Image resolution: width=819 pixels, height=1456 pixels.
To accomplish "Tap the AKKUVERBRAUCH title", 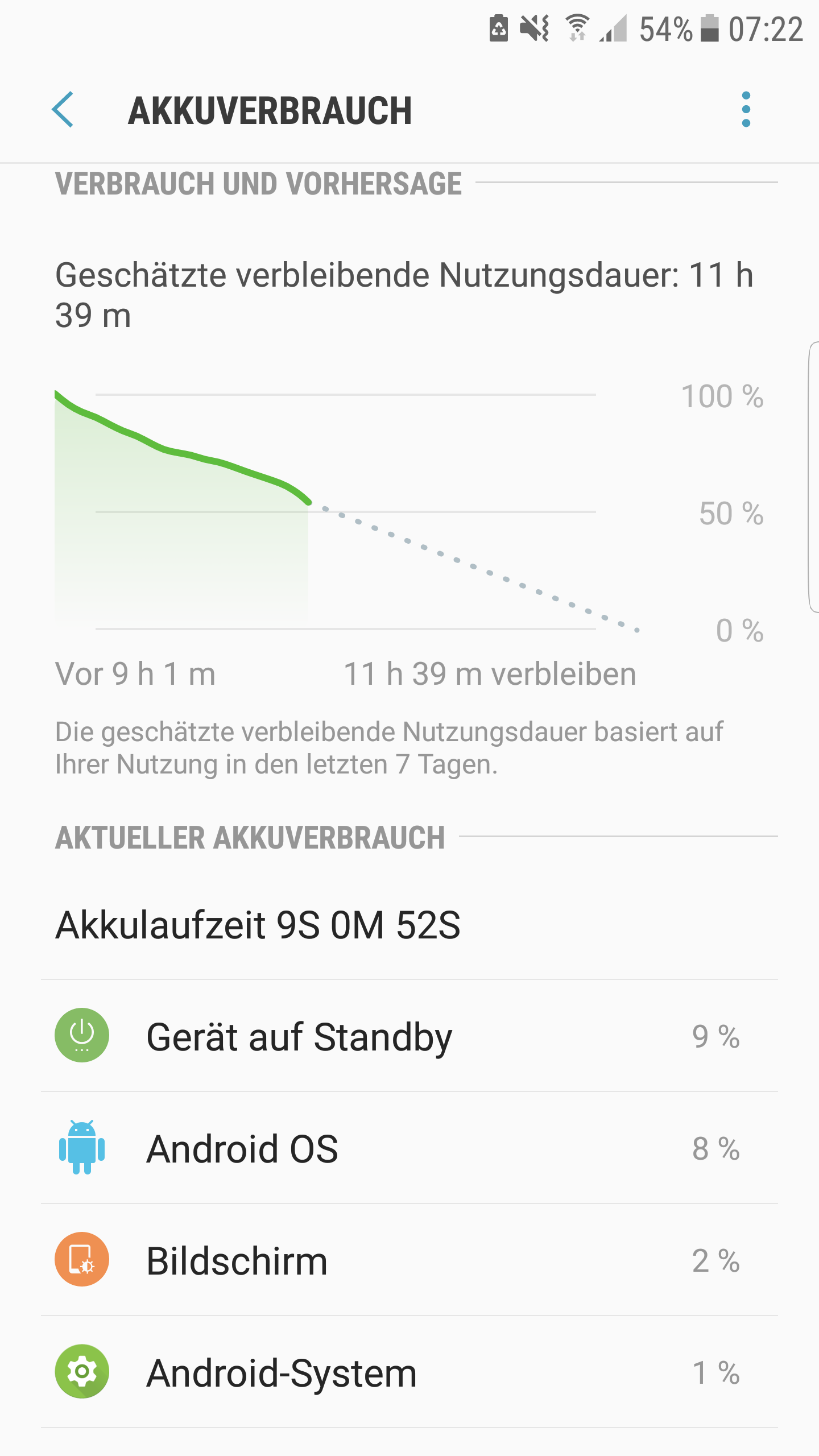I will [x=271, y=109].
